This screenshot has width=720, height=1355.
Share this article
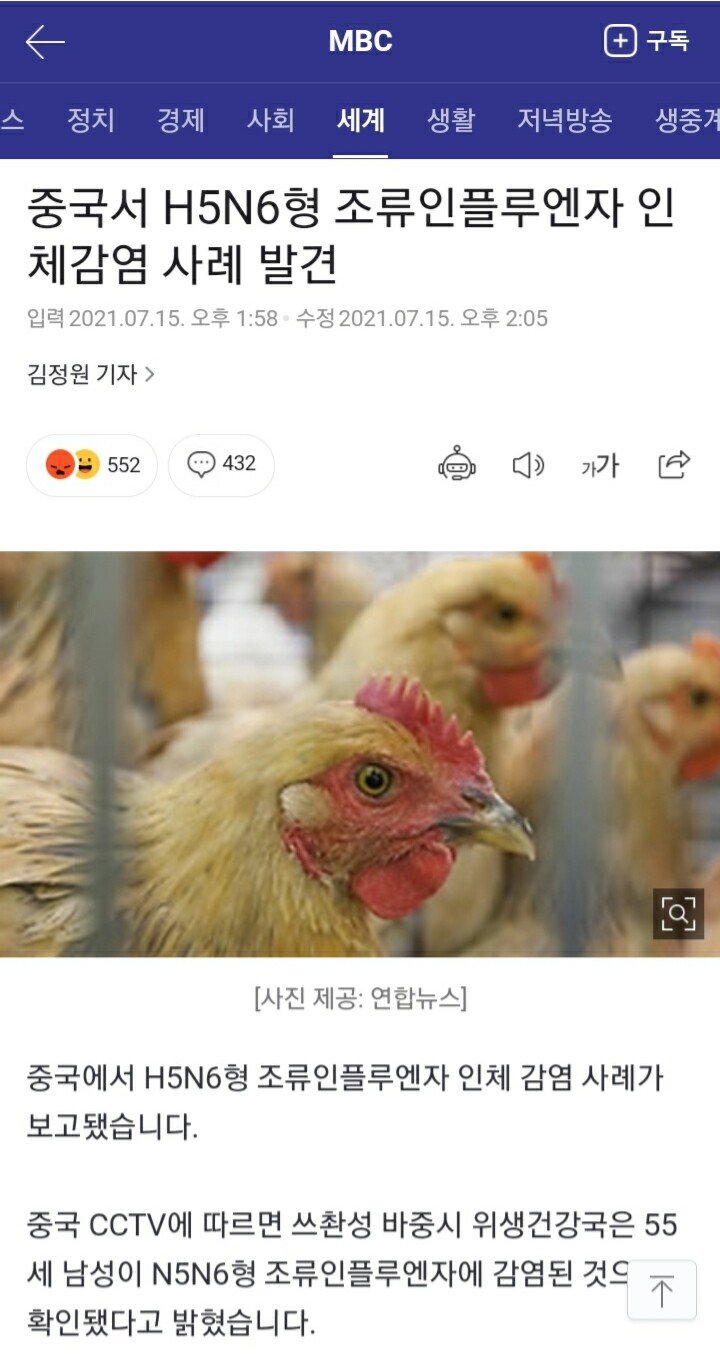(x=674, y=464)
